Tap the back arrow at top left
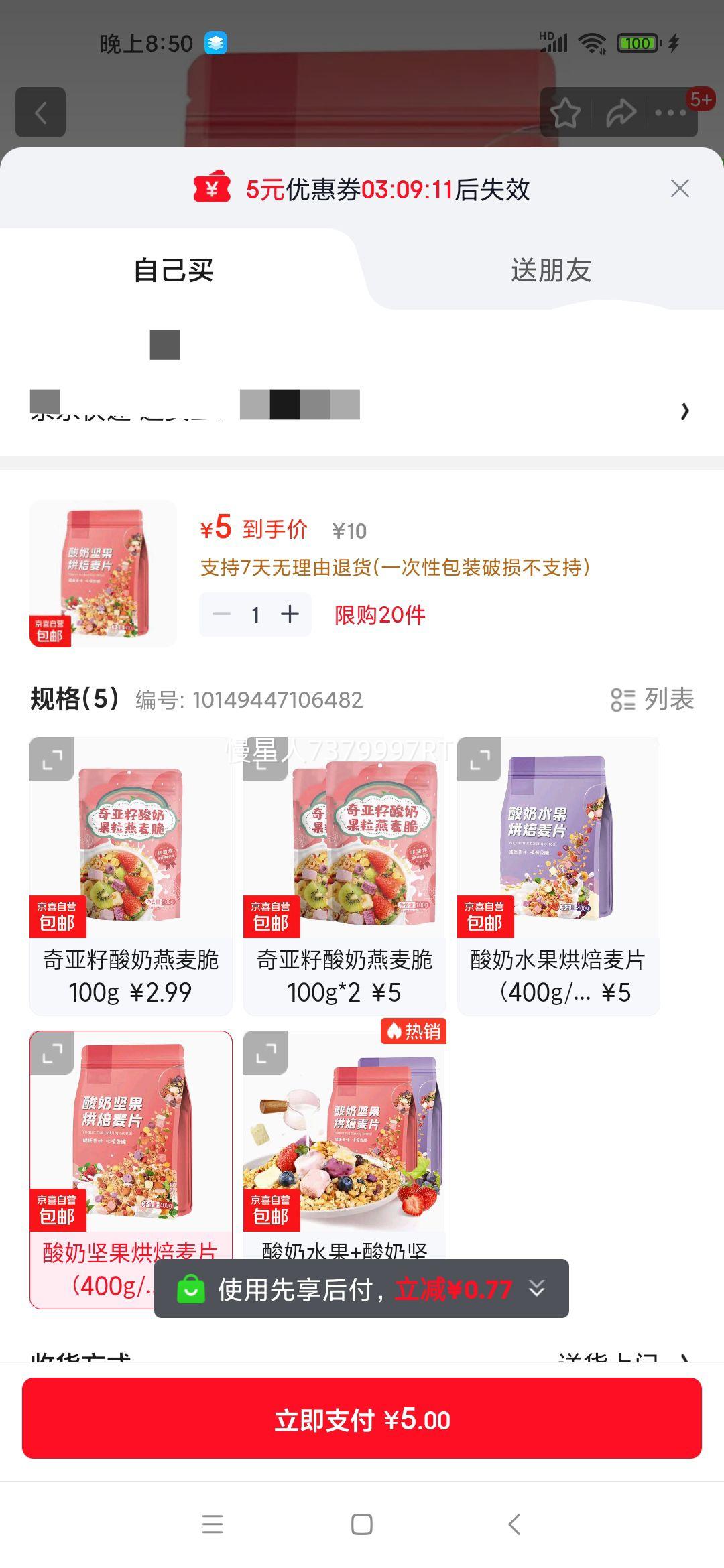Screen dimensions: 724x1568 [x=40, y=111]
